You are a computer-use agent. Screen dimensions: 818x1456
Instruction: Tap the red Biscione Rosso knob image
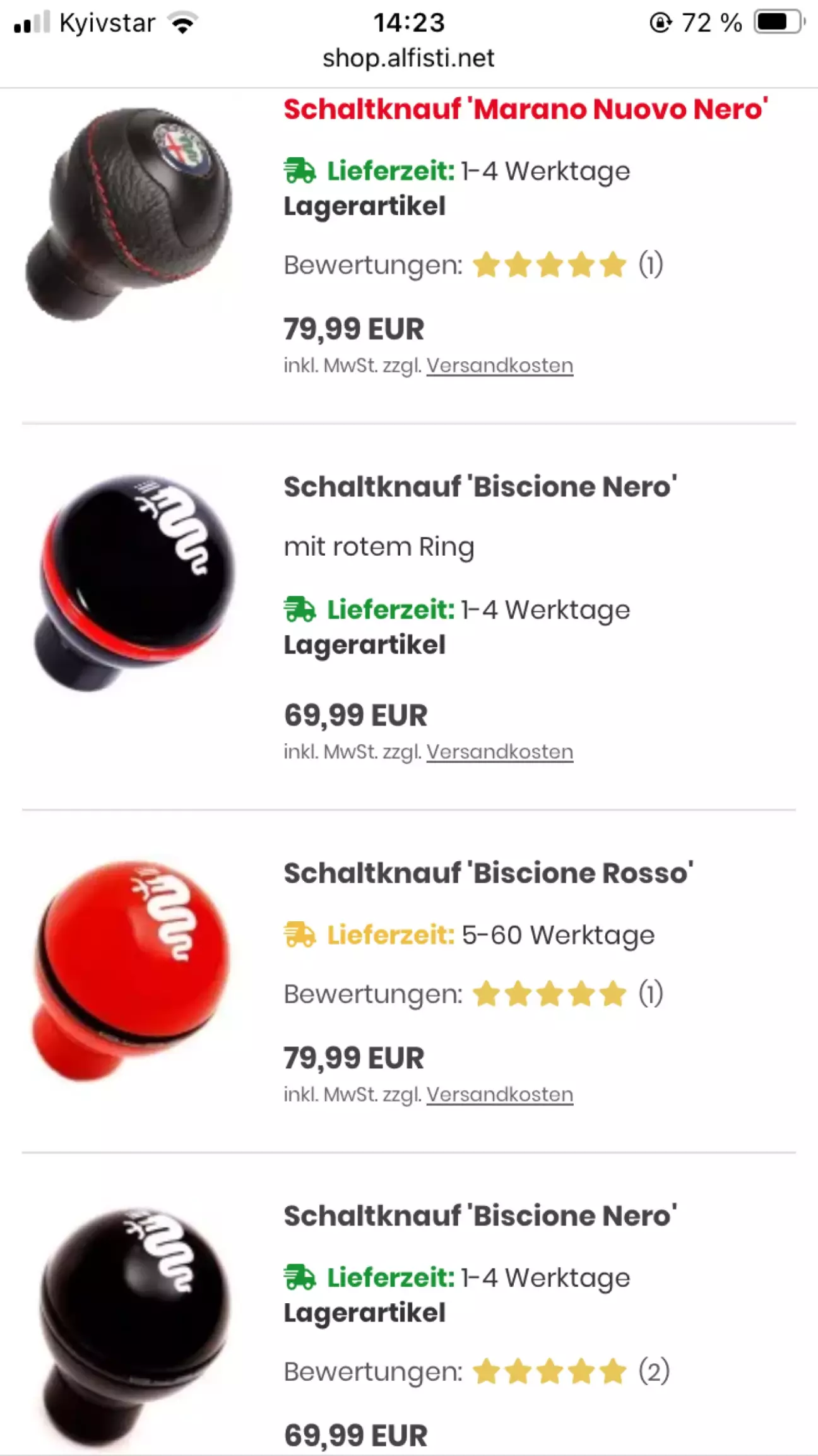pyautogui.click(x=131, y=970)
